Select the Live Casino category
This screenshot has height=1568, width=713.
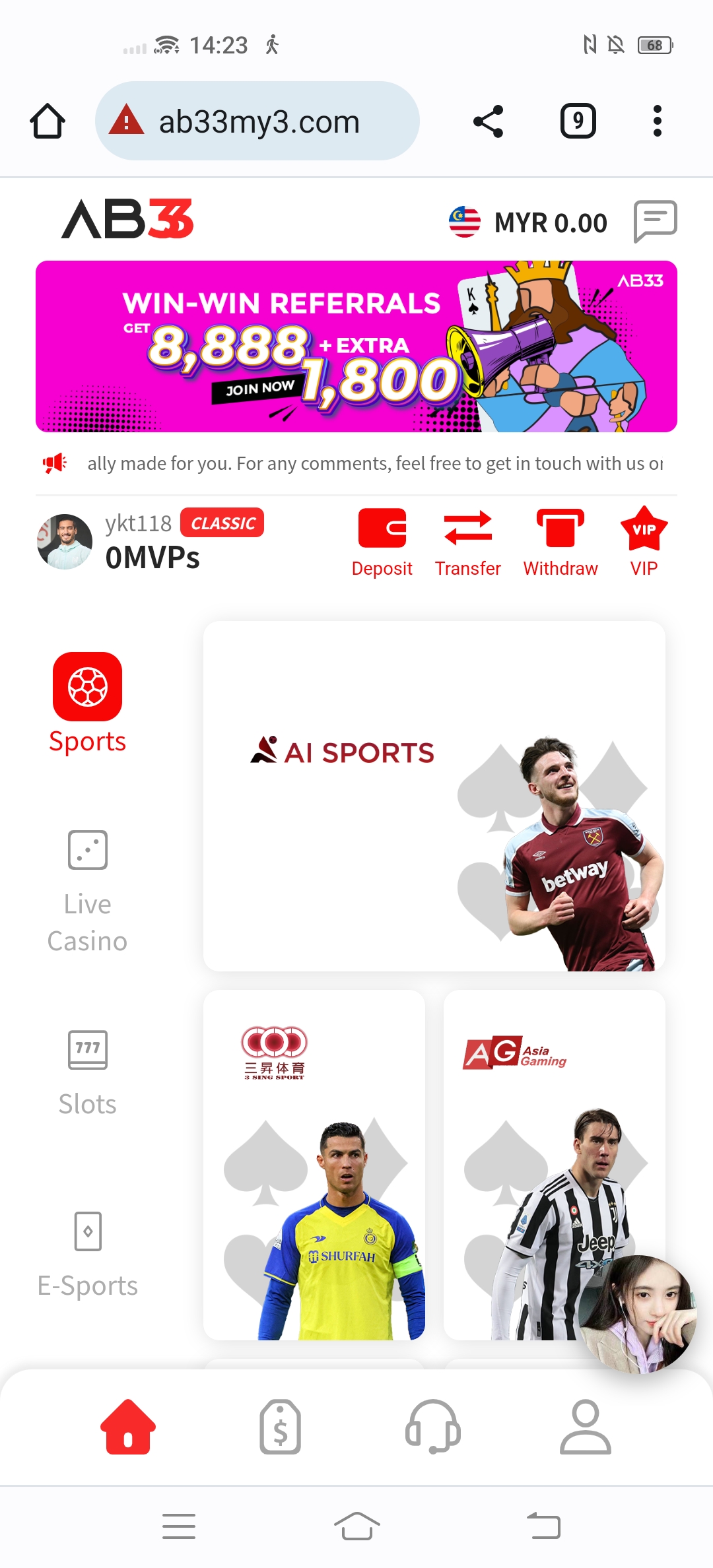coord(87,891)
